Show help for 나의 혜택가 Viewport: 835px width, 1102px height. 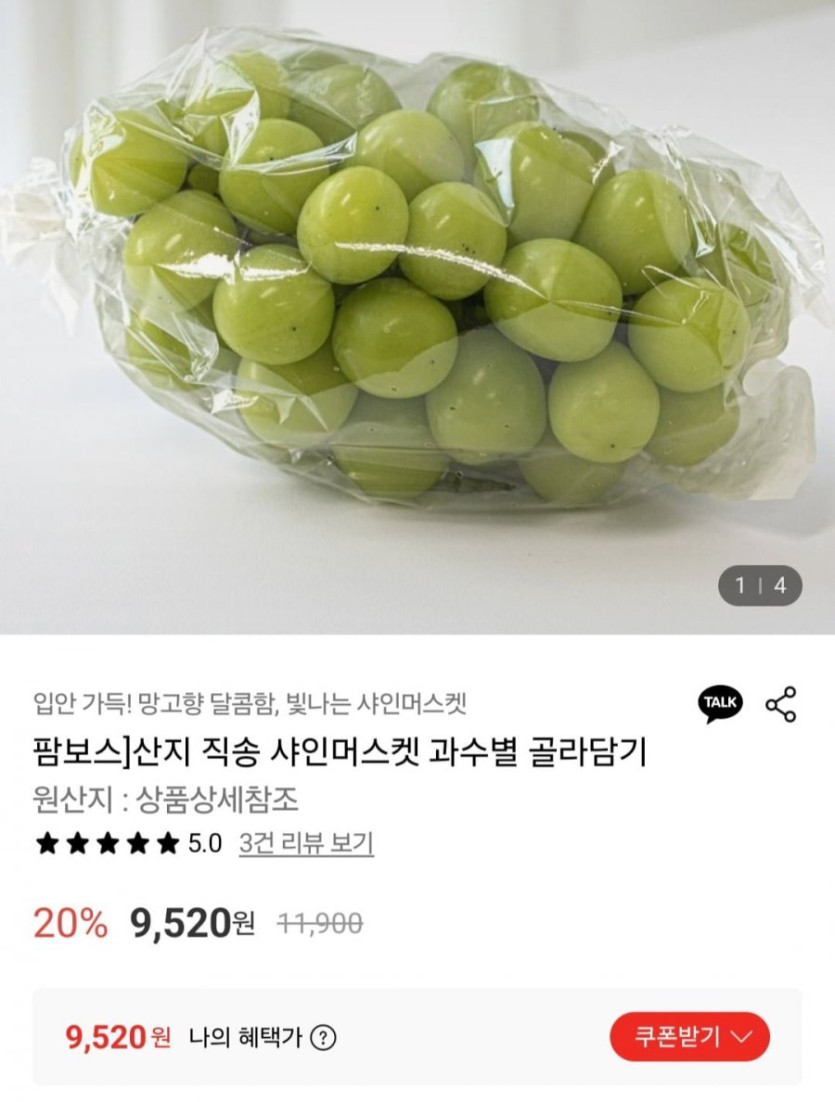(323, 1038)
